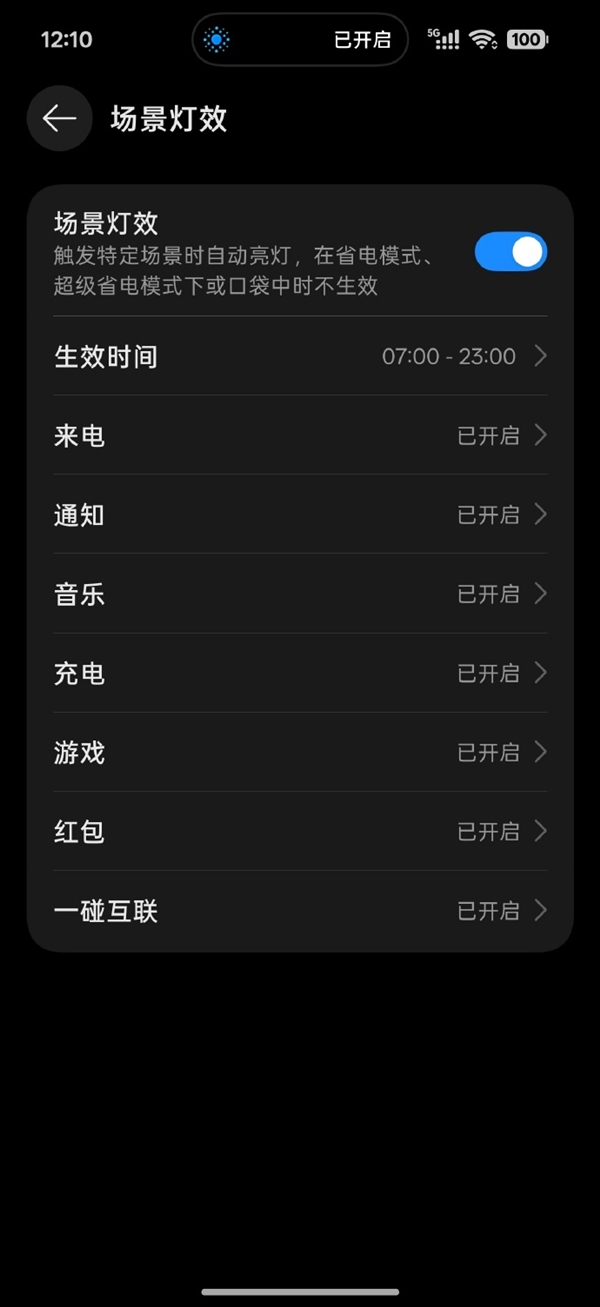This screenshot has width=600, height=1307.
Task: Open 生效时间 setting
Action: point(300,356)
